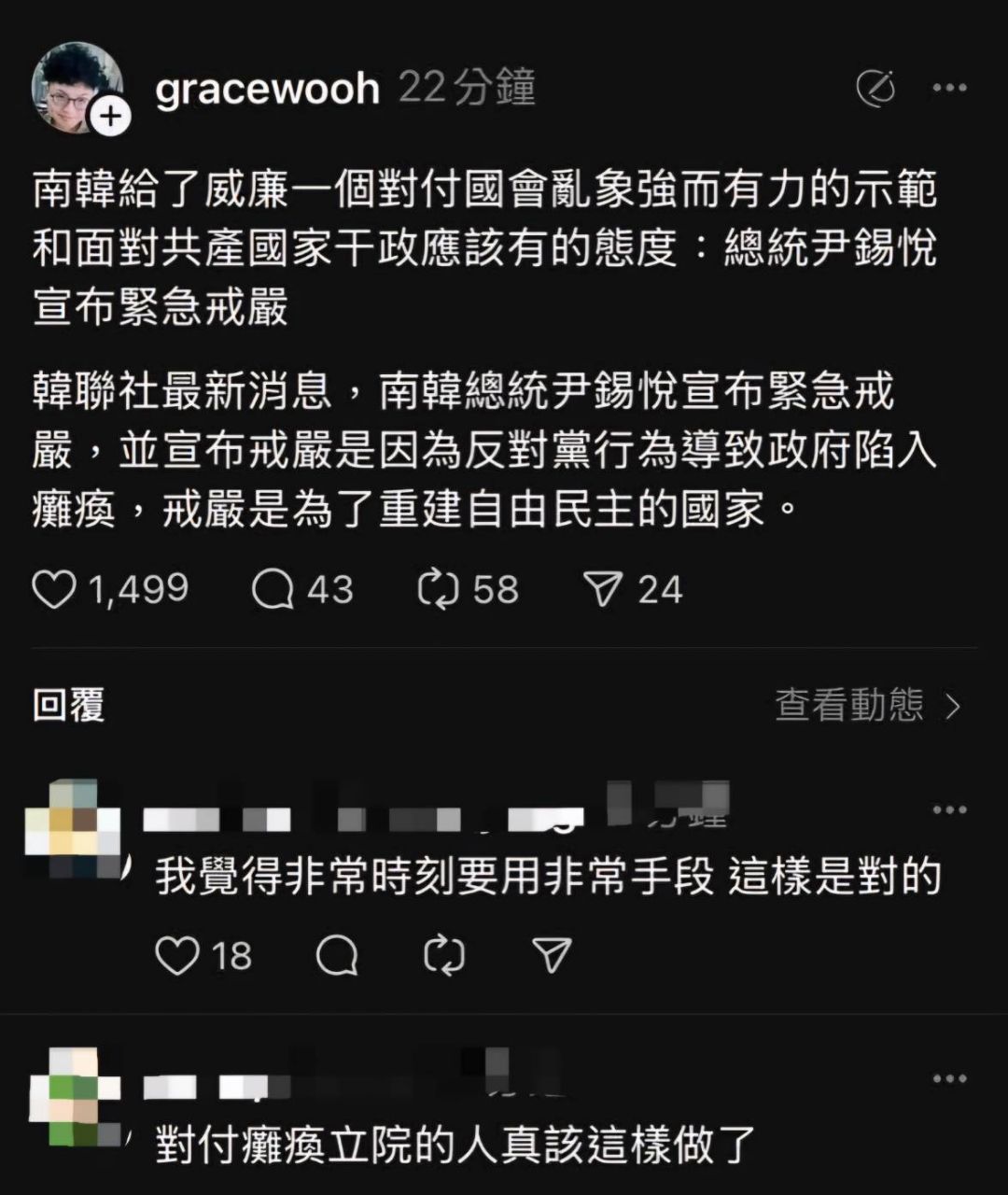The width and height of the screenshot is (1008, 1195).
Task: Share the 非常時刻要用非常手段 reply
Action: (x=551, y=956)
